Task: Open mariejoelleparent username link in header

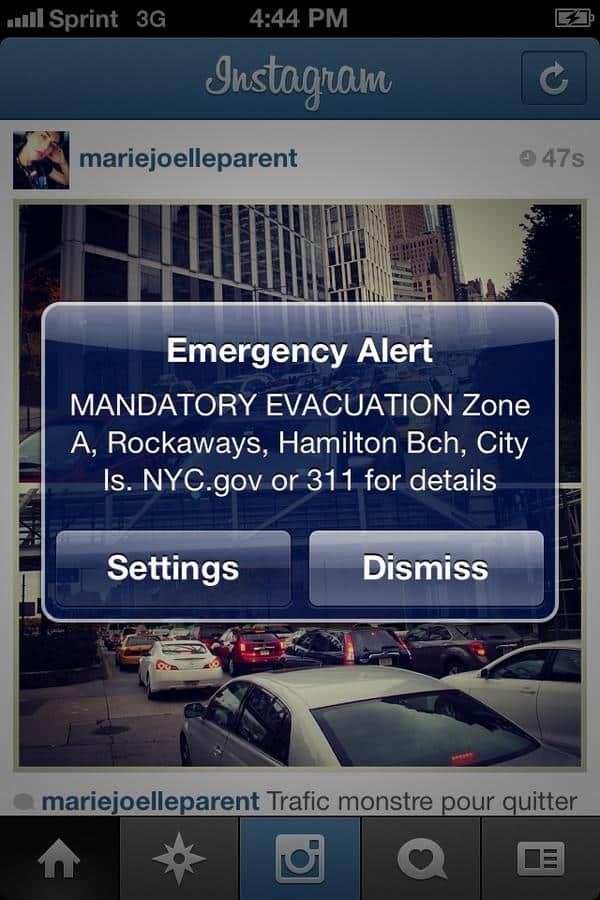Action: [187, 159]
